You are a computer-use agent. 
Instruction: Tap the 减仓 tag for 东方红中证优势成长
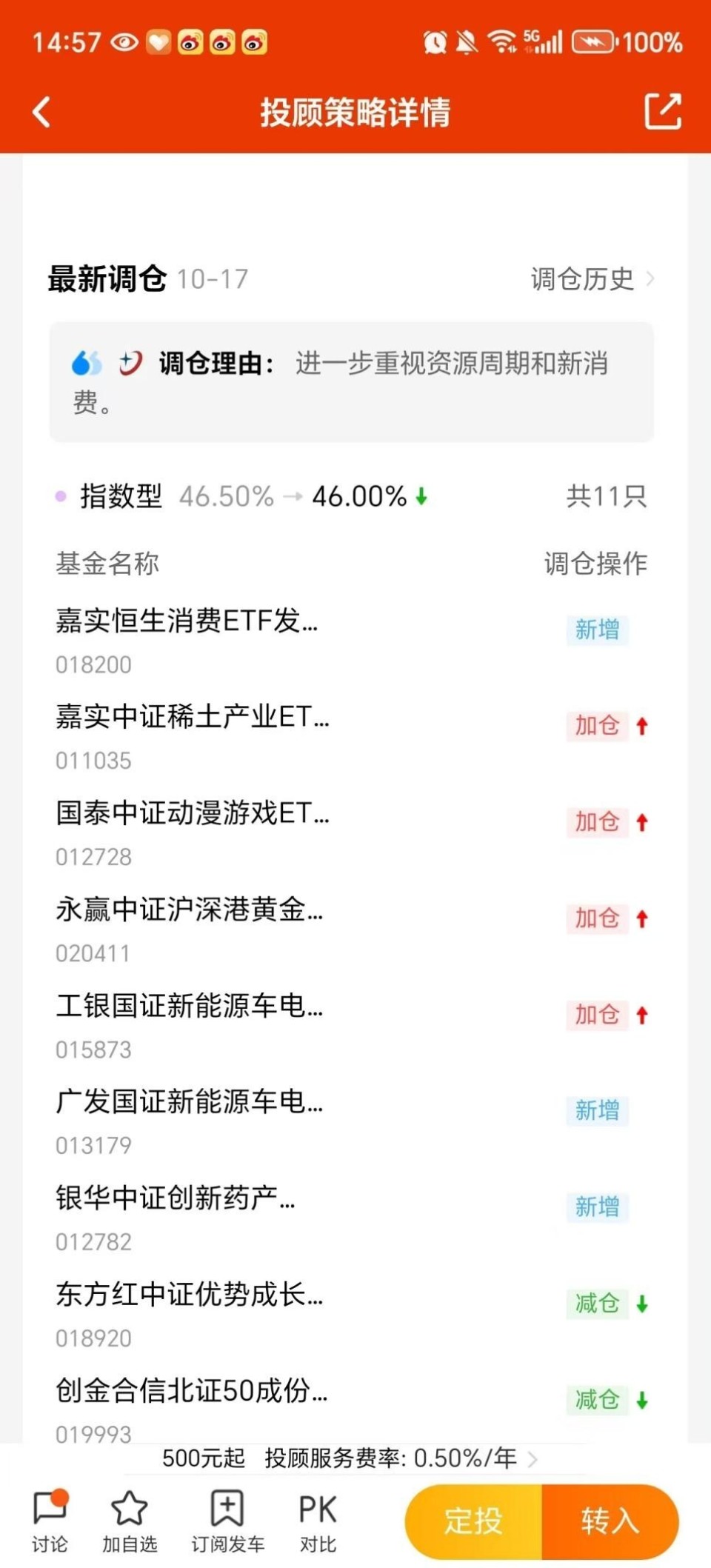[x=595, y=1304]
